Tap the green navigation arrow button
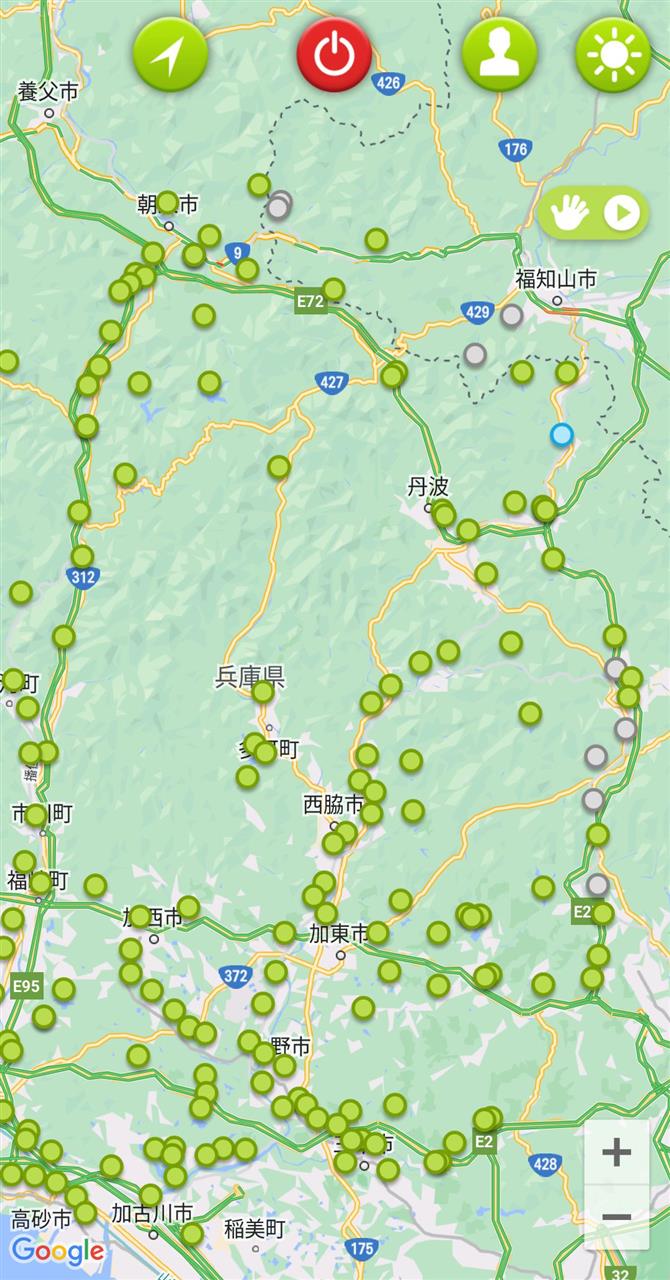Screen dimensions: 670x1280 point(171,54)
